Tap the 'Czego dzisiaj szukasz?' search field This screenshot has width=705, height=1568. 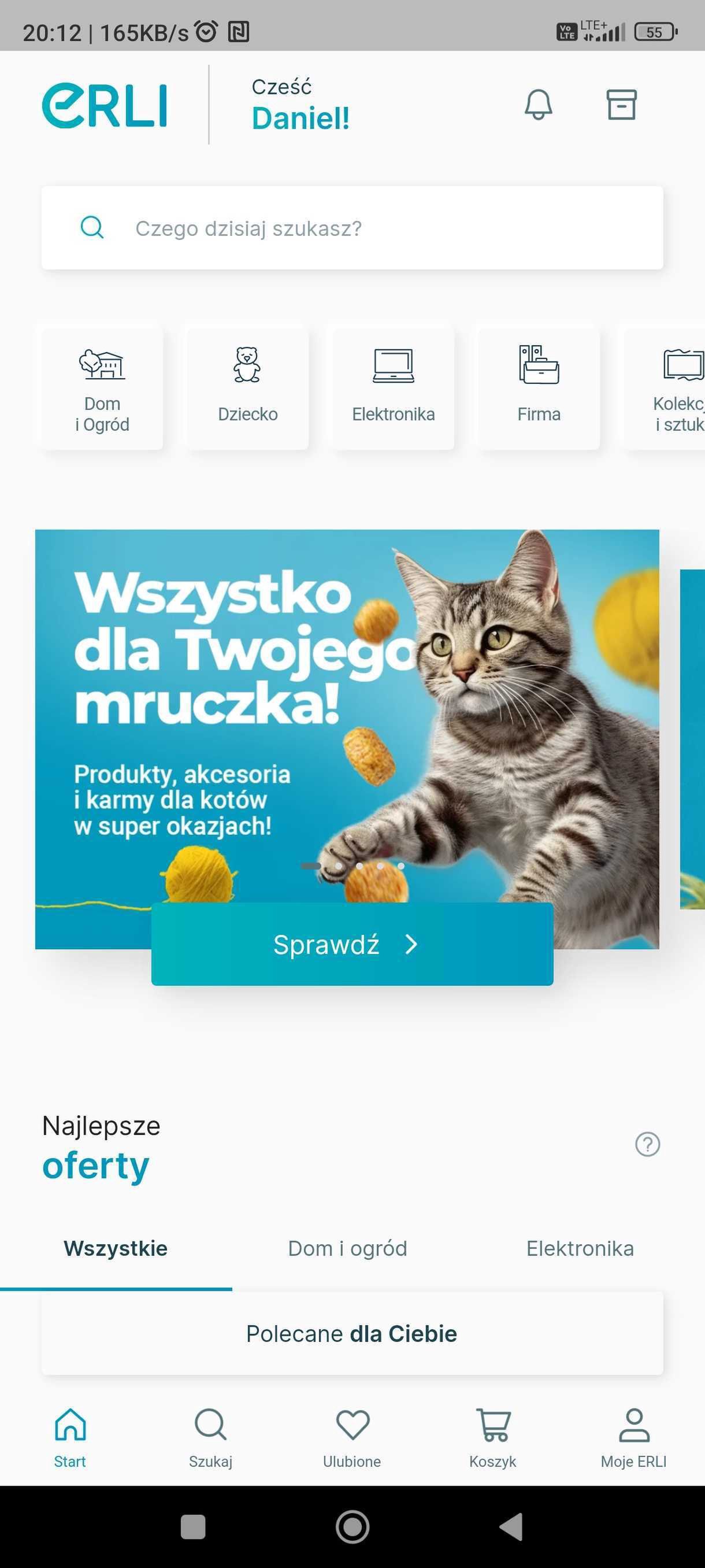352,228
